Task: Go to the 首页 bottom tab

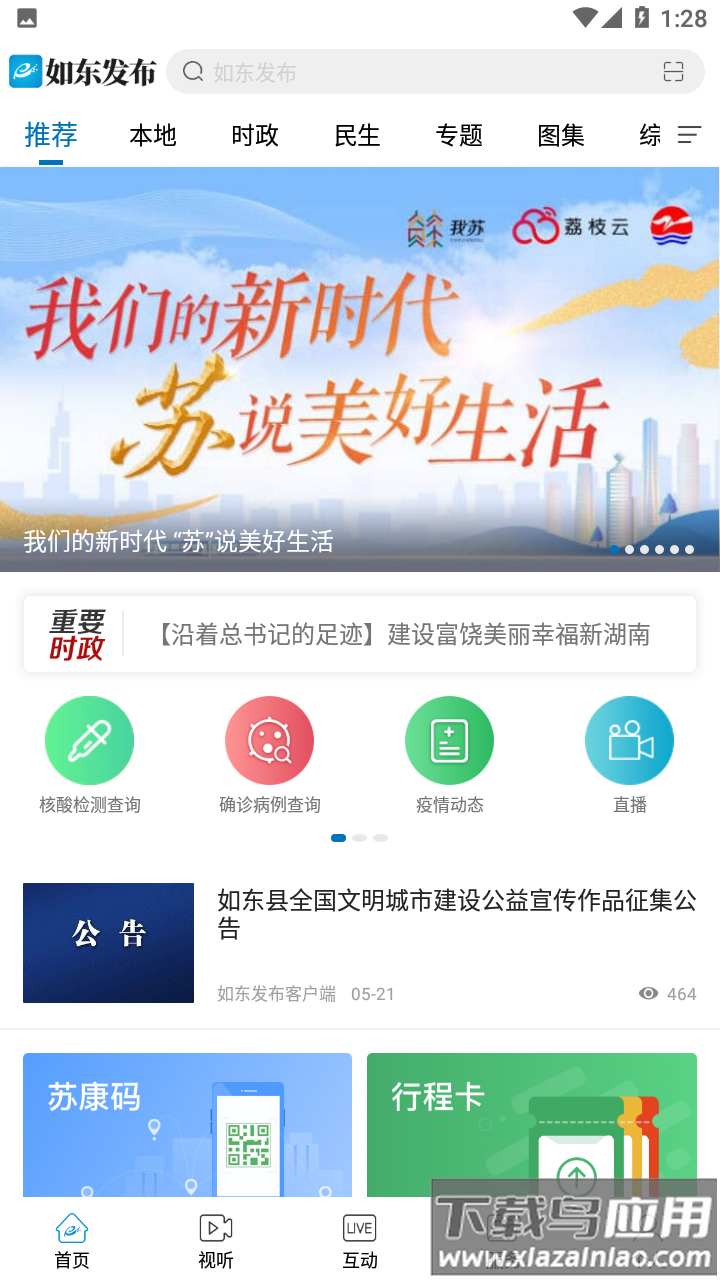Action: [x=72, y=1240]
